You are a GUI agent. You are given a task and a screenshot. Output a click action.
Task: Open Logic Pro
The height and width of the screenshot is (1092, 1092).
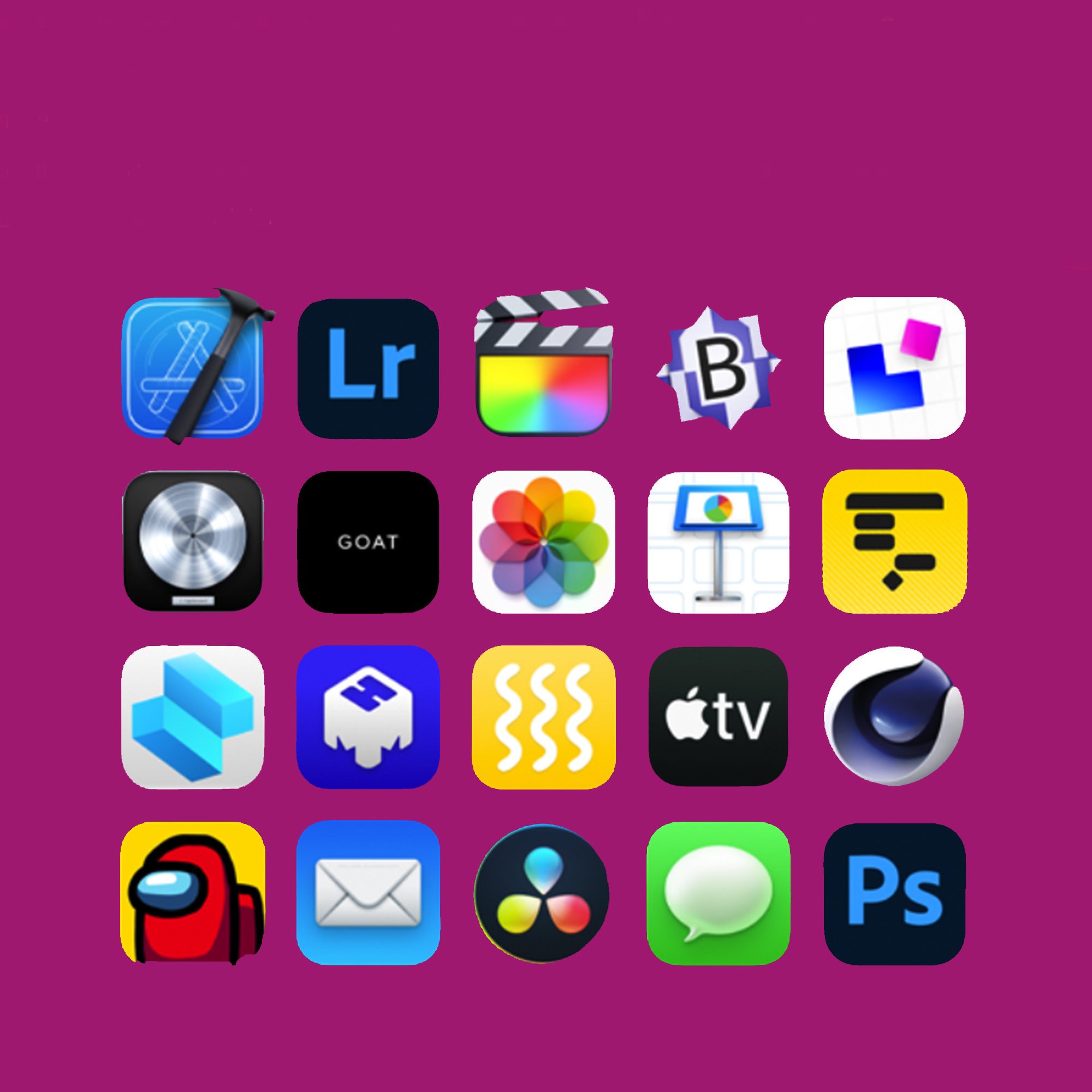coord(193,541)
